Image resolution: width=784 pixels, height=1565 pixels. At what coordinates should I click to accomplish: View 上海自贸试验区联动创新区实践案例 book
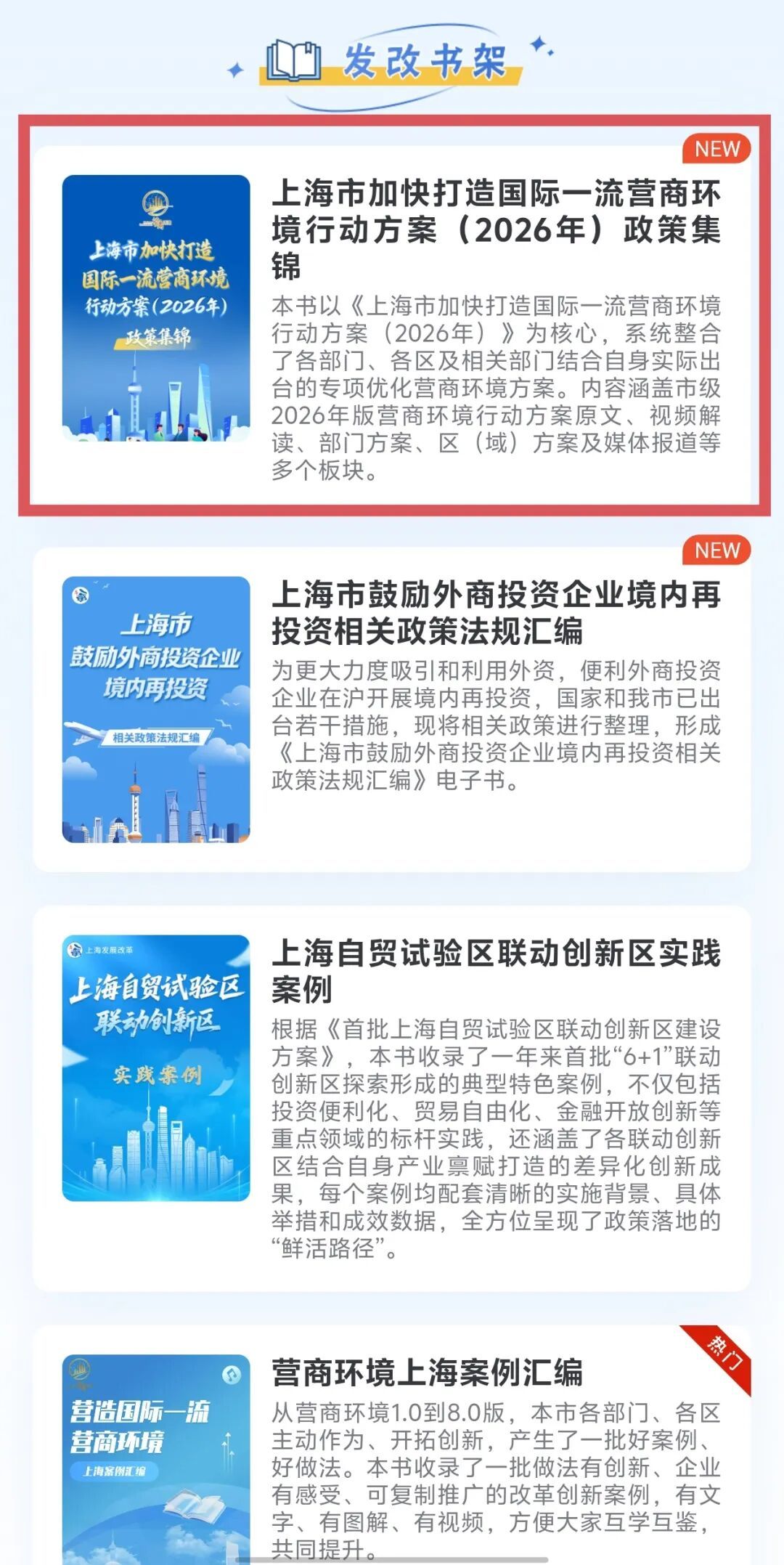392,1097
